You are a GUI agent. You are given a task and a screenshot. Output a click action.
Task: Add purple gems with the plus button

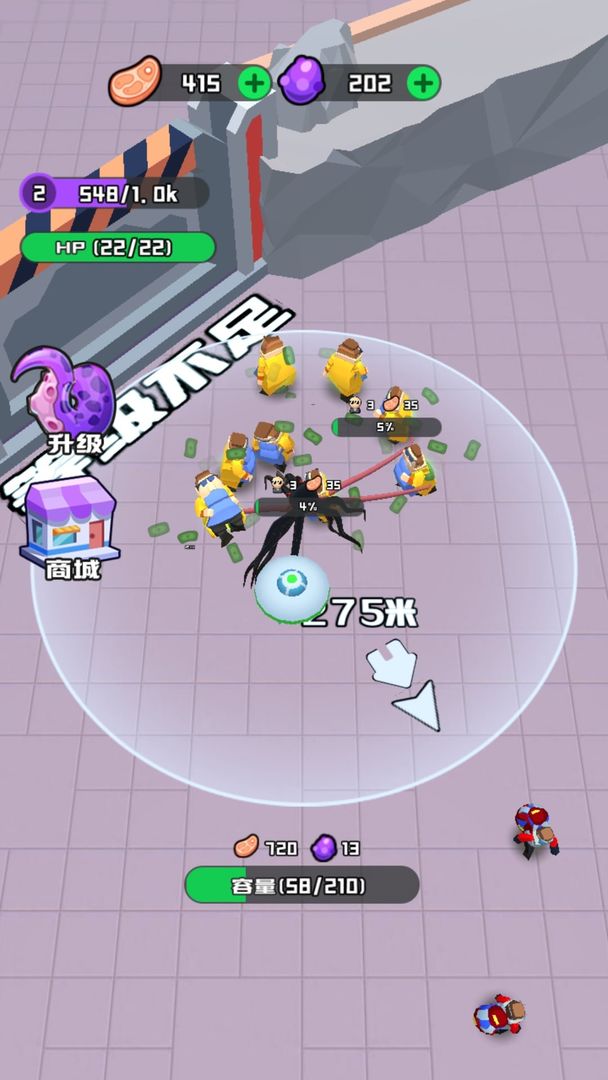click(423, 83)
